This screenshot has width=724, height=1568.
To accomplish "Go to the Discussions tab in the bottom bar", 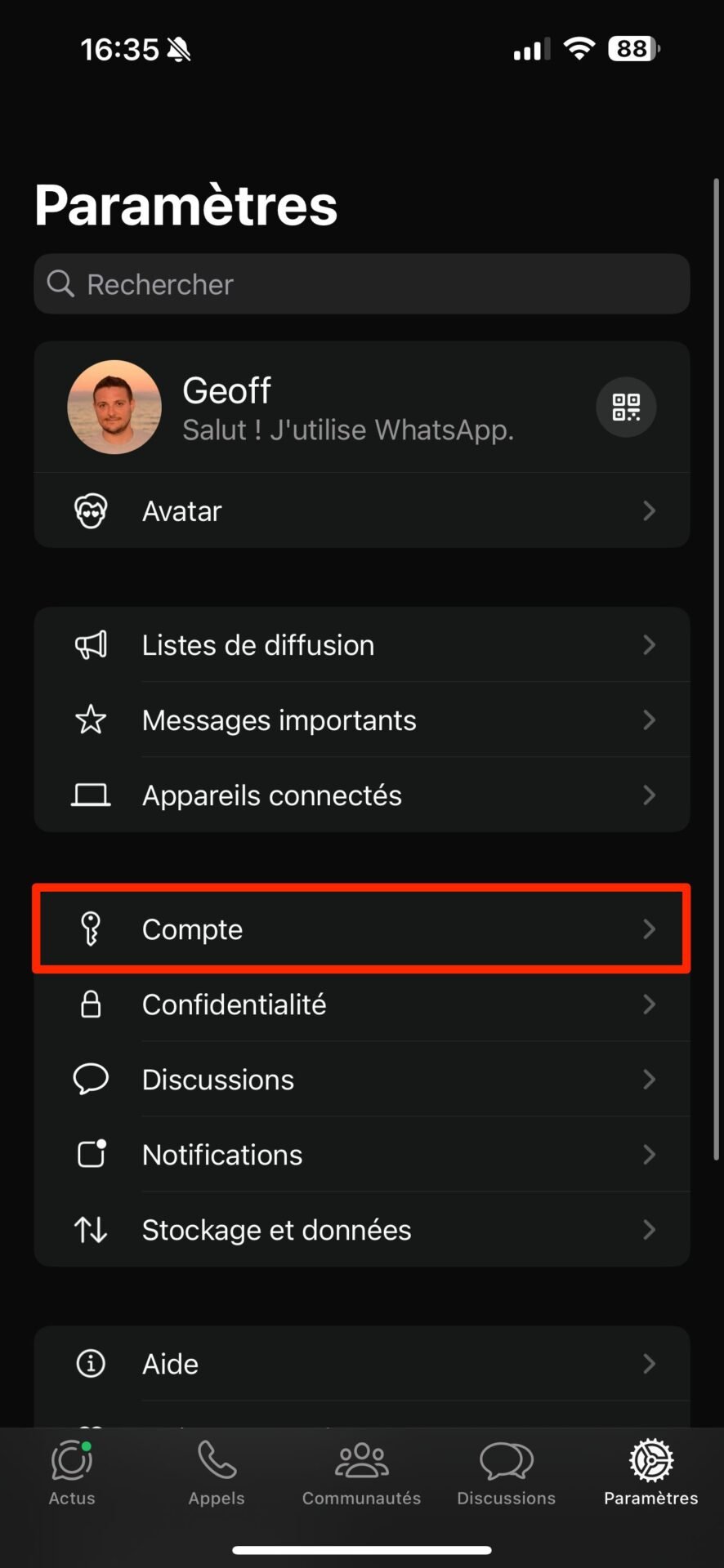I will point(507,1473).
